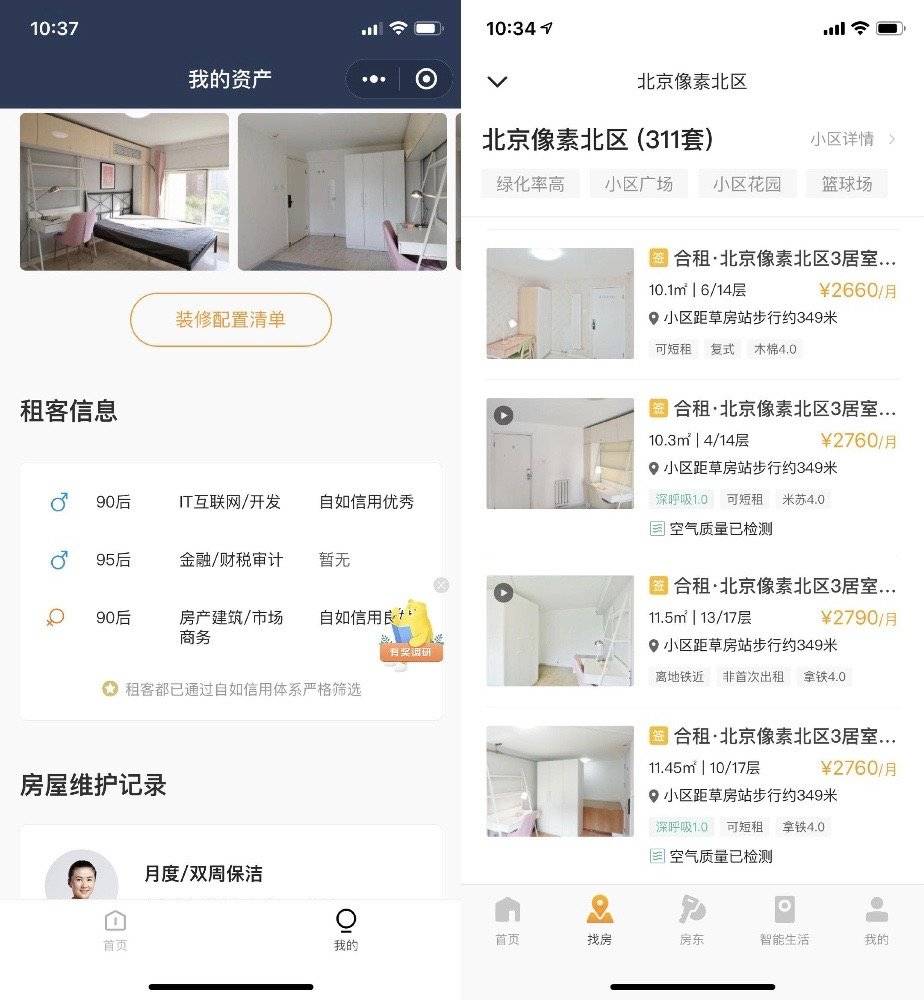Image resolution: width=924 pixels, height=1000 pixels.
Task: Switch to the 房东 tab
Action: click(x=692, y=920)
